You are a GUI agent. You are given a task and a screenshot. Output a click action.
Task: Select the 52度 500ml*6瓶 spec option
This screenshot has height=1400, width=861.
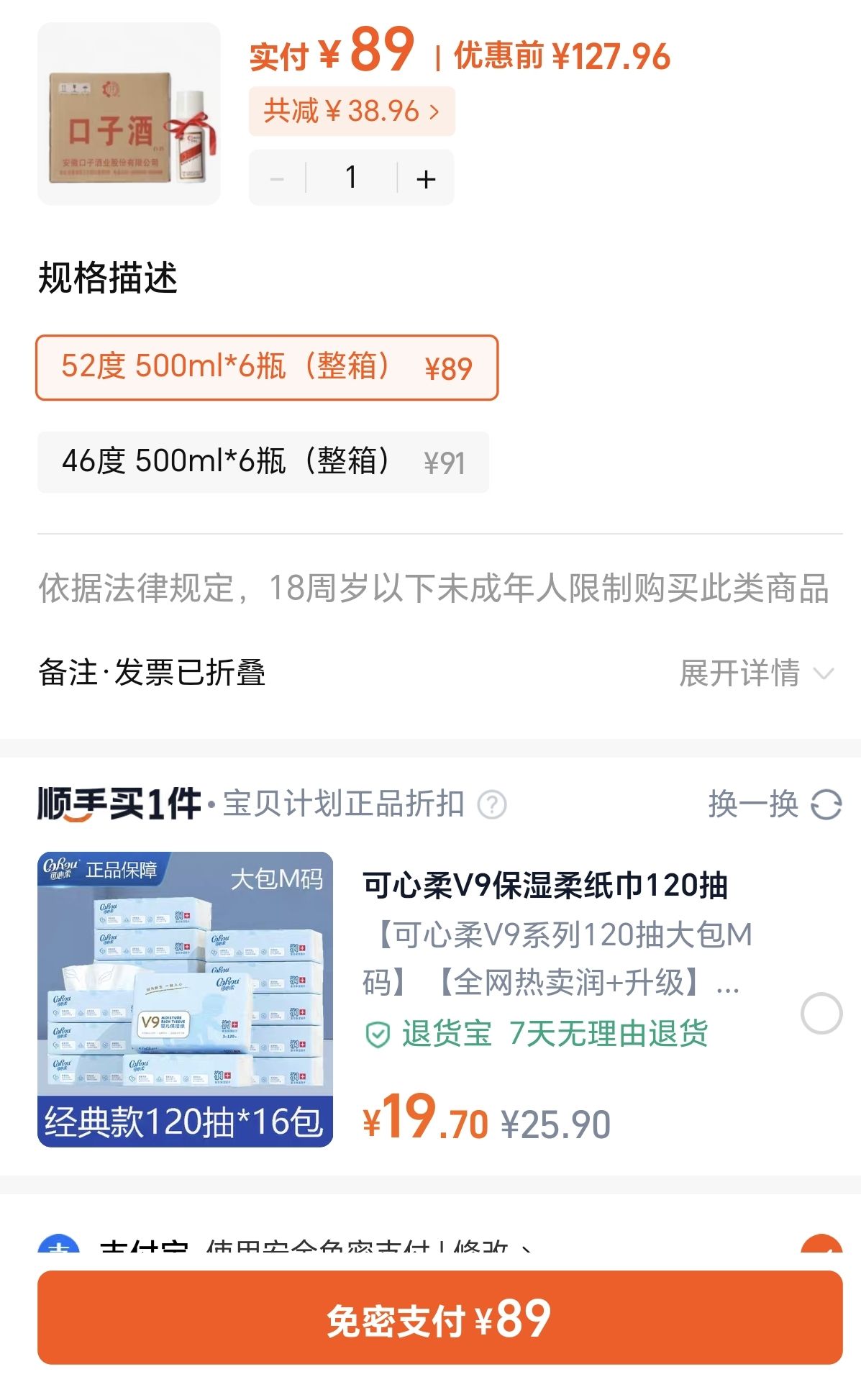click(x=267, y=368)
